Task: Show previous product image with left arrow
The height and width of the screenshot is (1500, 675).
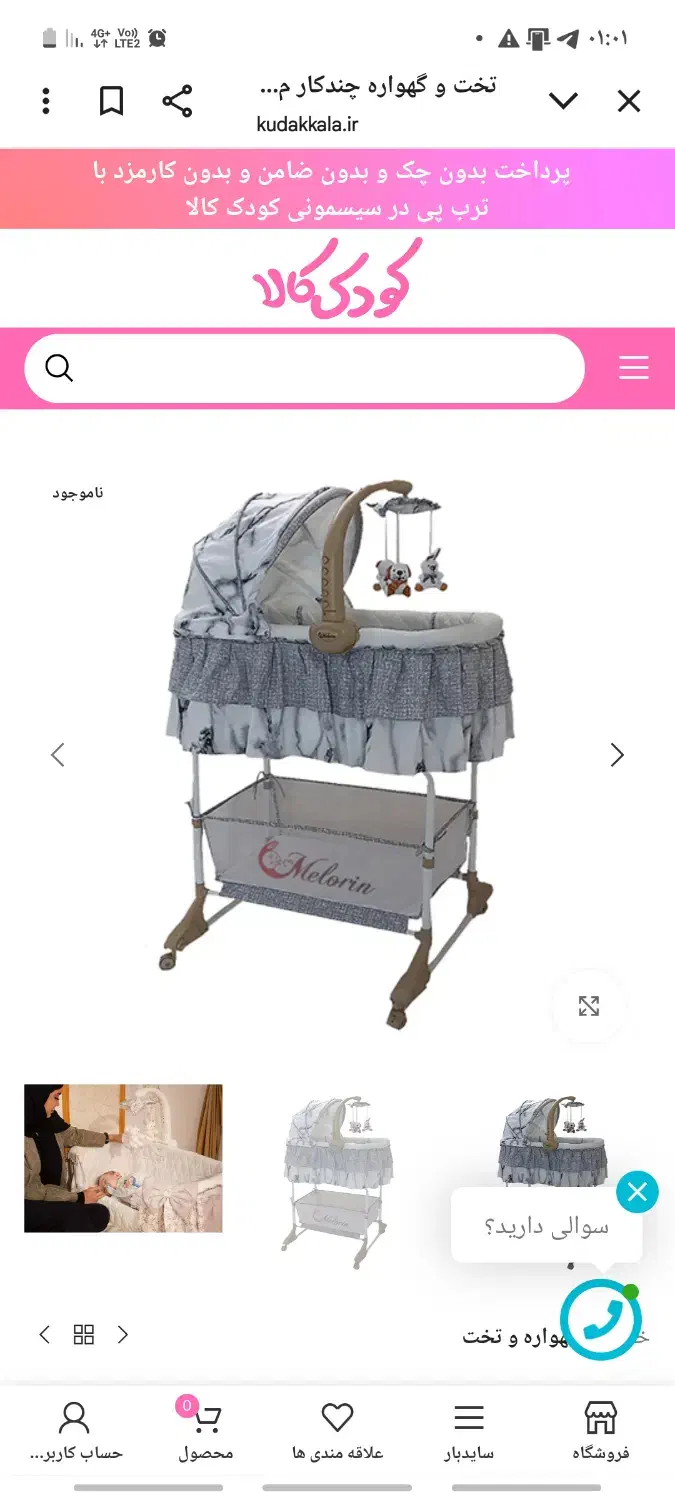Action: (58, 755)
